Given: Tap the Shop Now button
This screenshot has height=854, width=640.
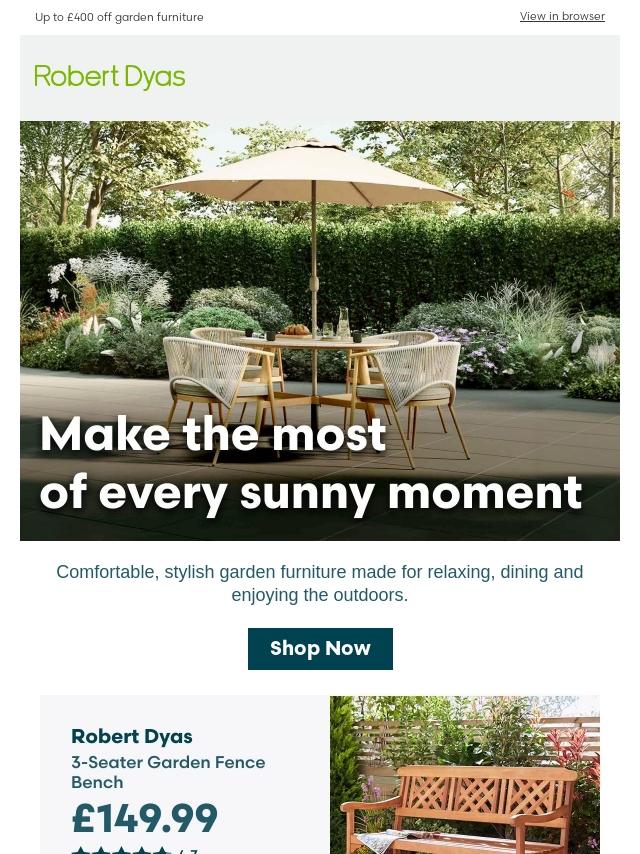Looking at the screenshot, I should point(320,649).
